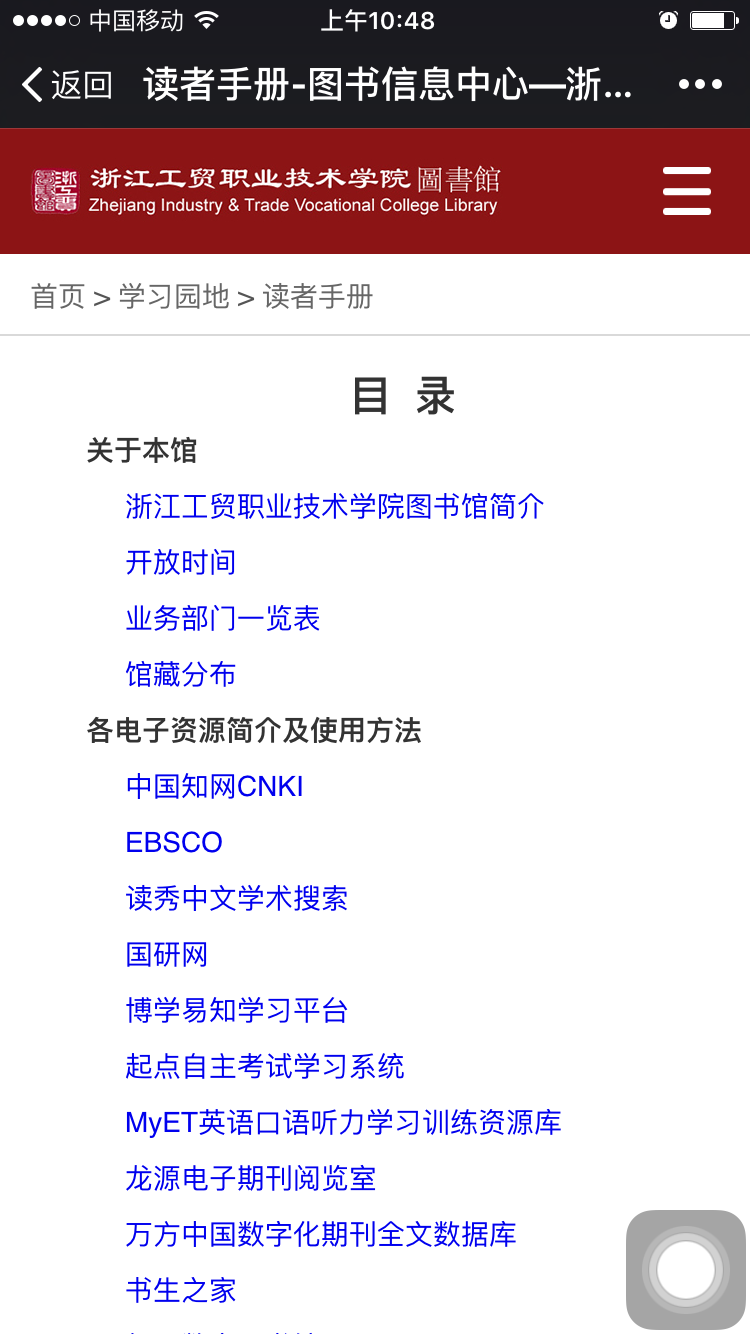Tap the 龙源电子期刊阅览室 link
Viewport: 750px width, 1334px height.
(251, 1179)
